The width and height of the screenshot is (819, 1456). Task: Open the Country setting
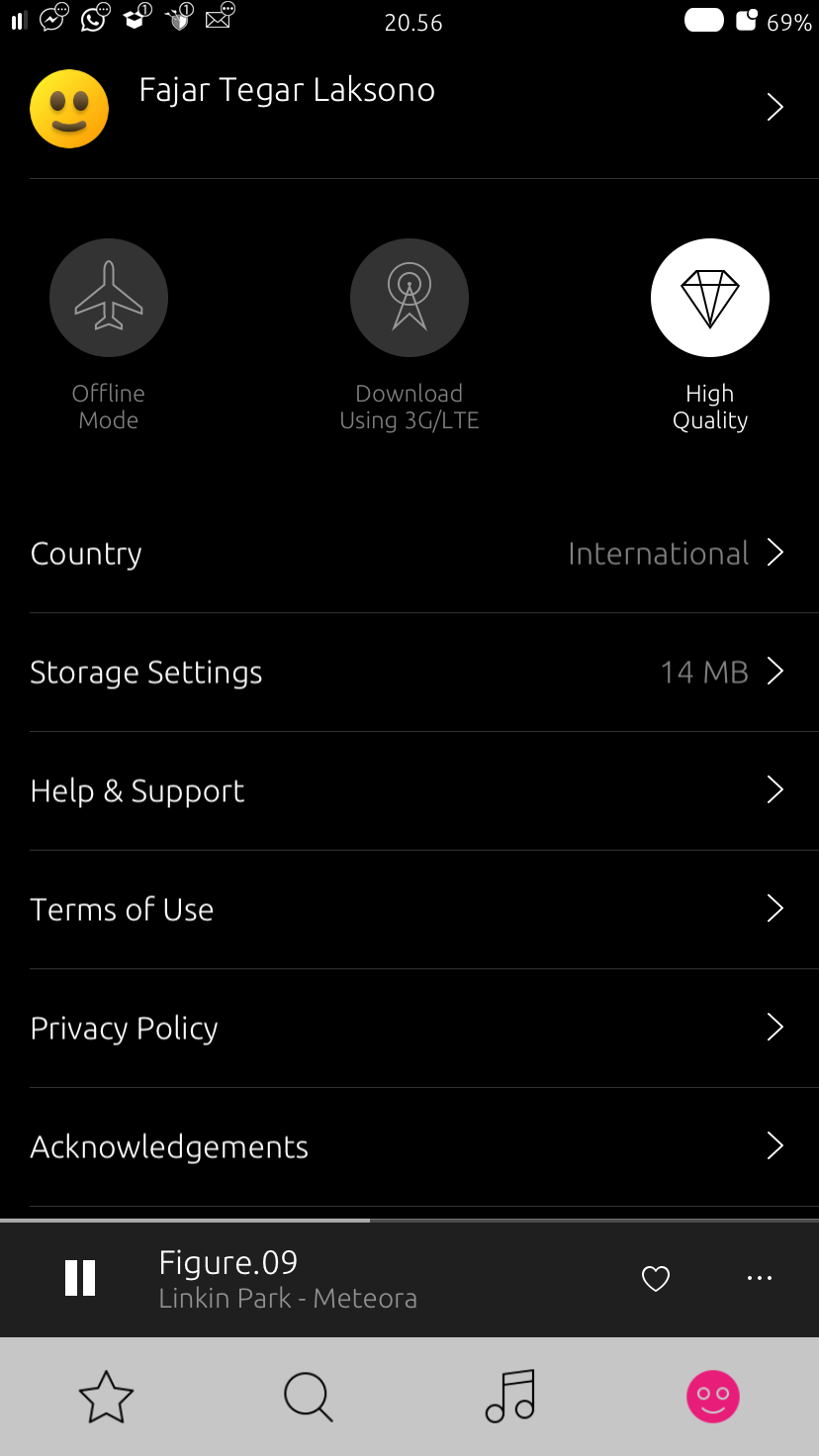coord(409,554)
